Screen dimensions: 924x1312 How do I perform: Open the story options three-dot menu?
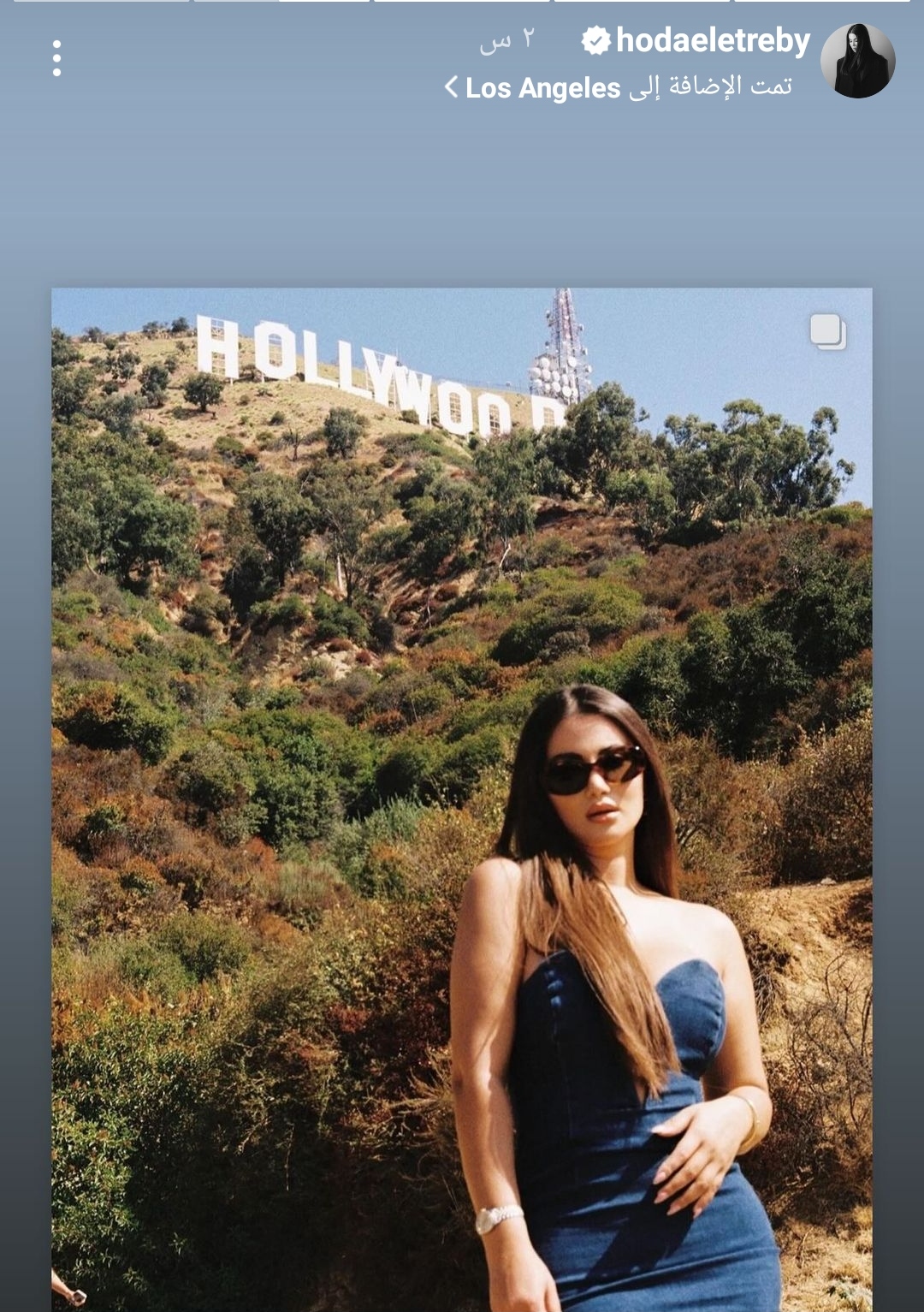56,58
